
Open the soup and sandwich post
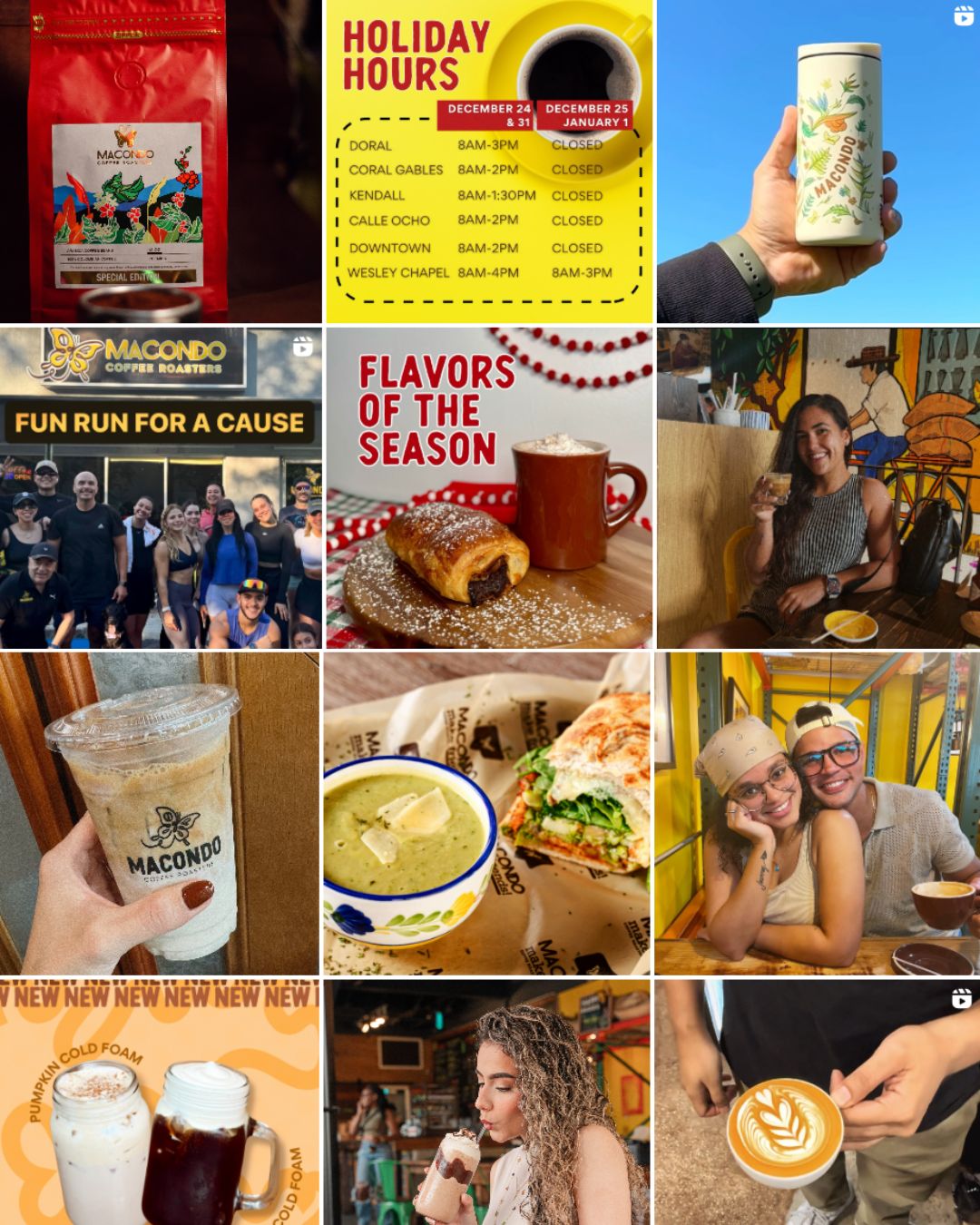487,813
